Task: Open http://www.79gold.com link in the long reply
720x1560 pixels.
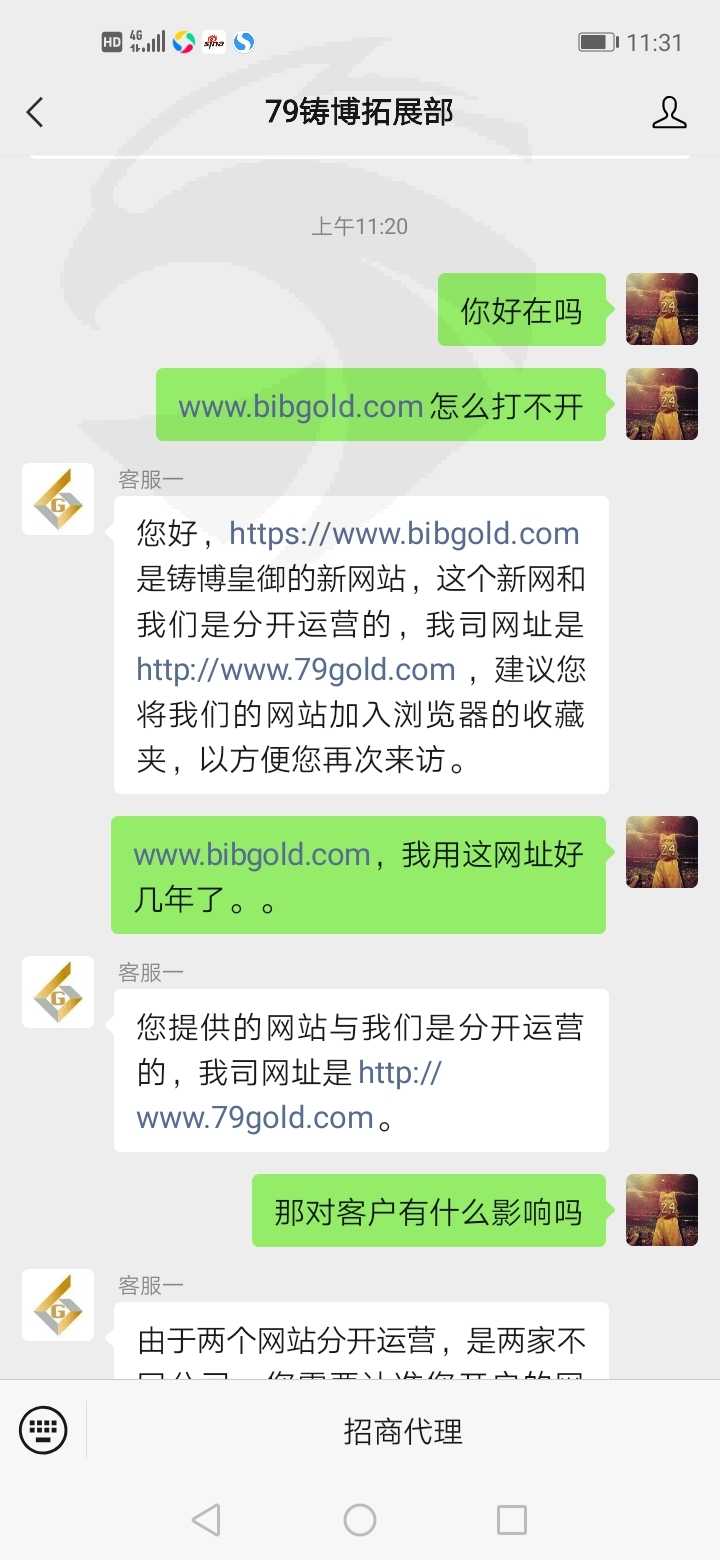Action: pos(296,670)
